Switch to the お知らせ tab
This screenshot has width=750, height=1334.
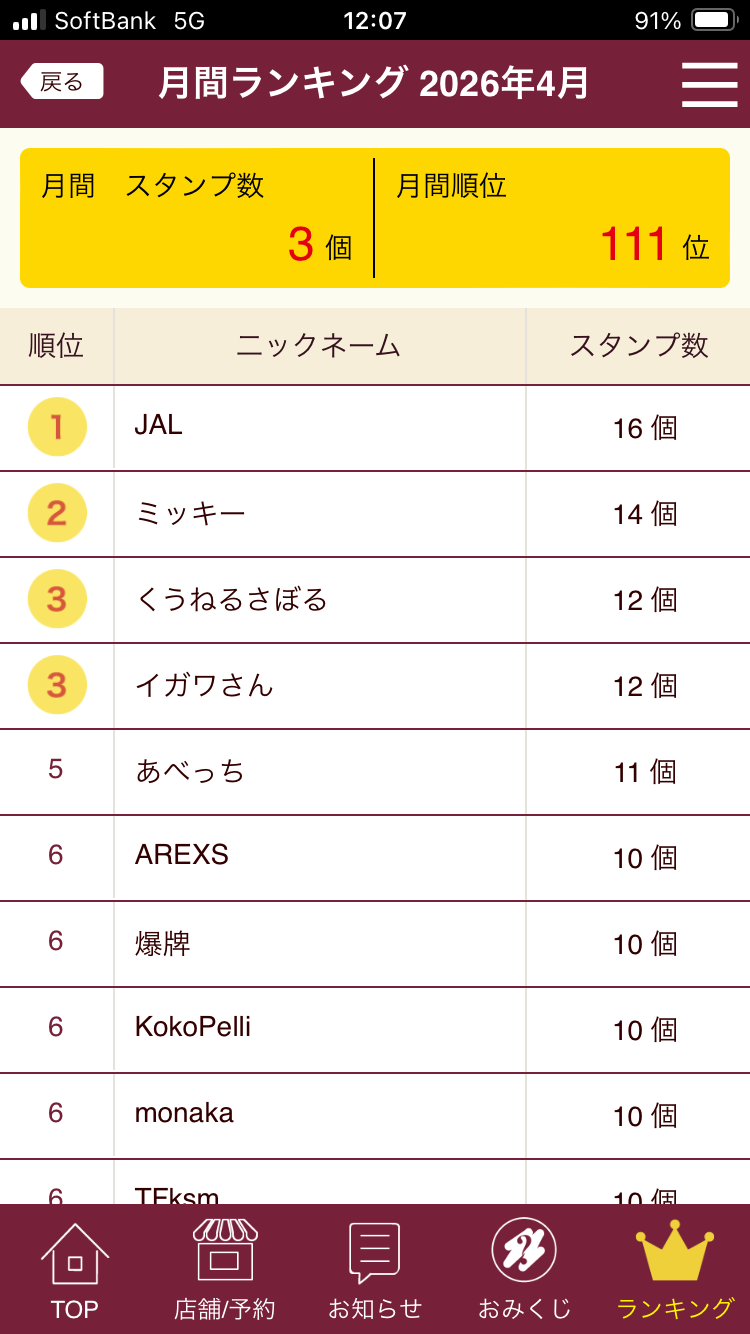(375, 1270)
